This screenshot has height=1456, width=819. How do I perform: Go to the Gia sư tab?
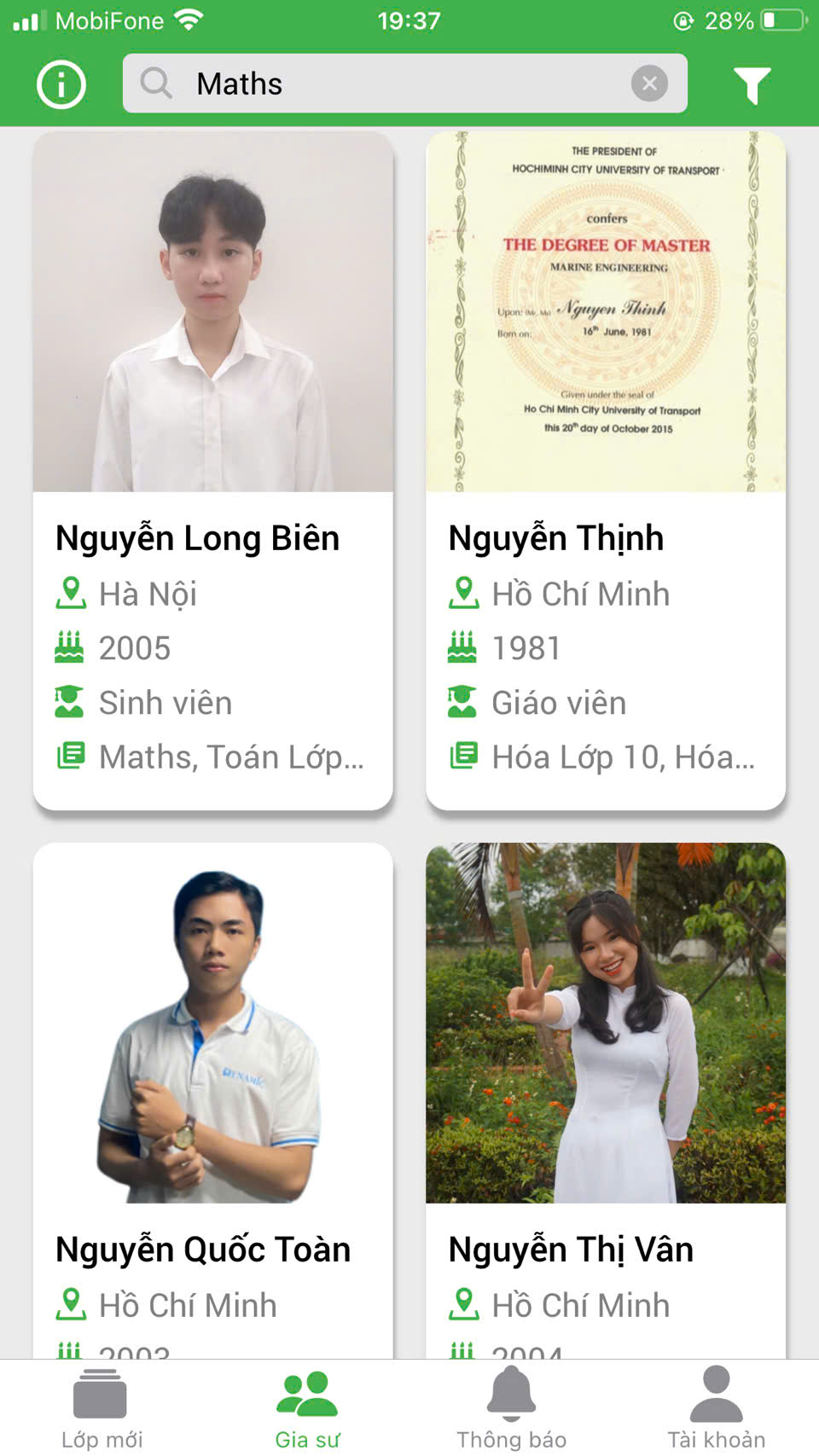(x=307, y=1408)
